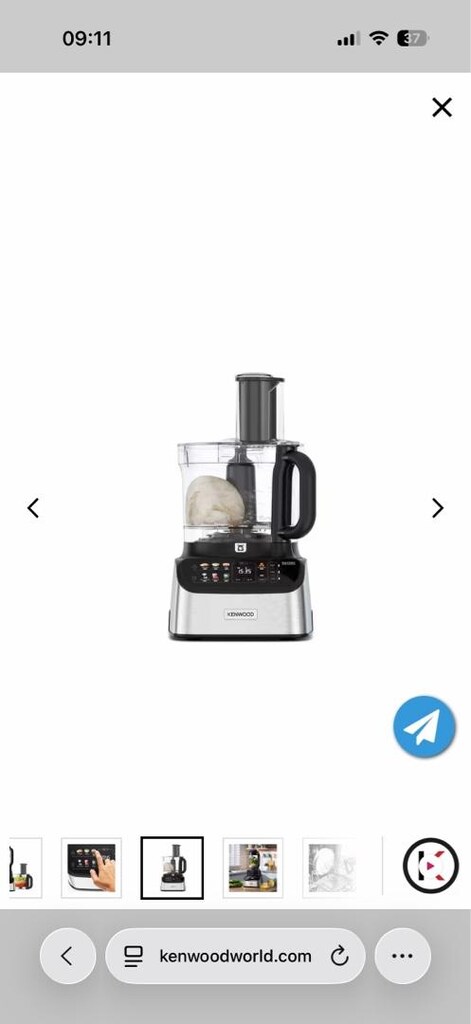Go to the previous product image
The image size is (471, 1024).
(33, 507)
